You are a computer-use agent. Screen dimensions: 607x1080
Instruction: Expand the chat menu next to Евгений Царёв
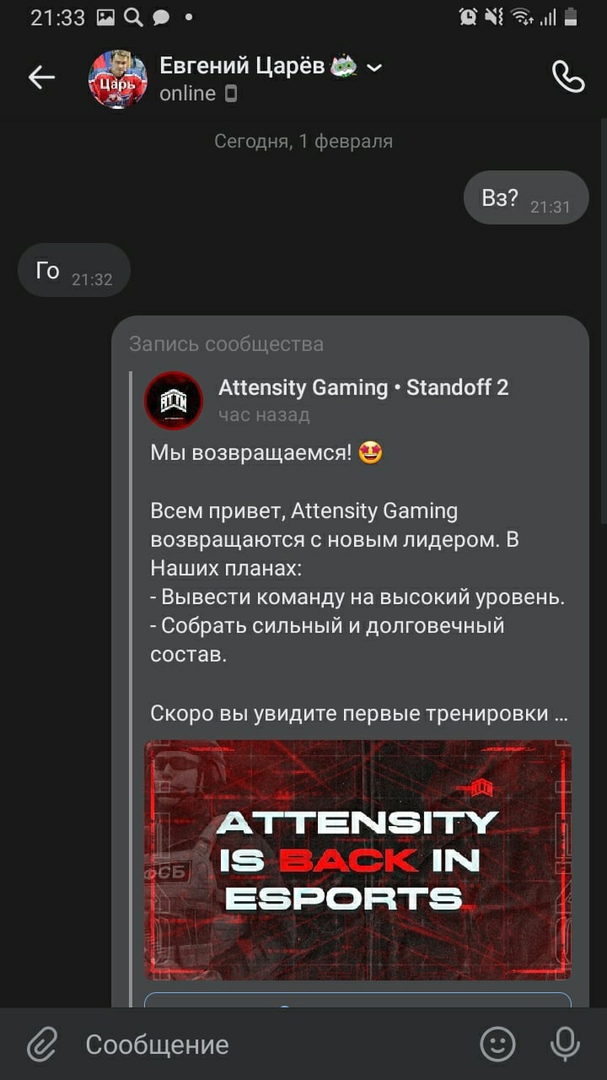tap(375, 67)
